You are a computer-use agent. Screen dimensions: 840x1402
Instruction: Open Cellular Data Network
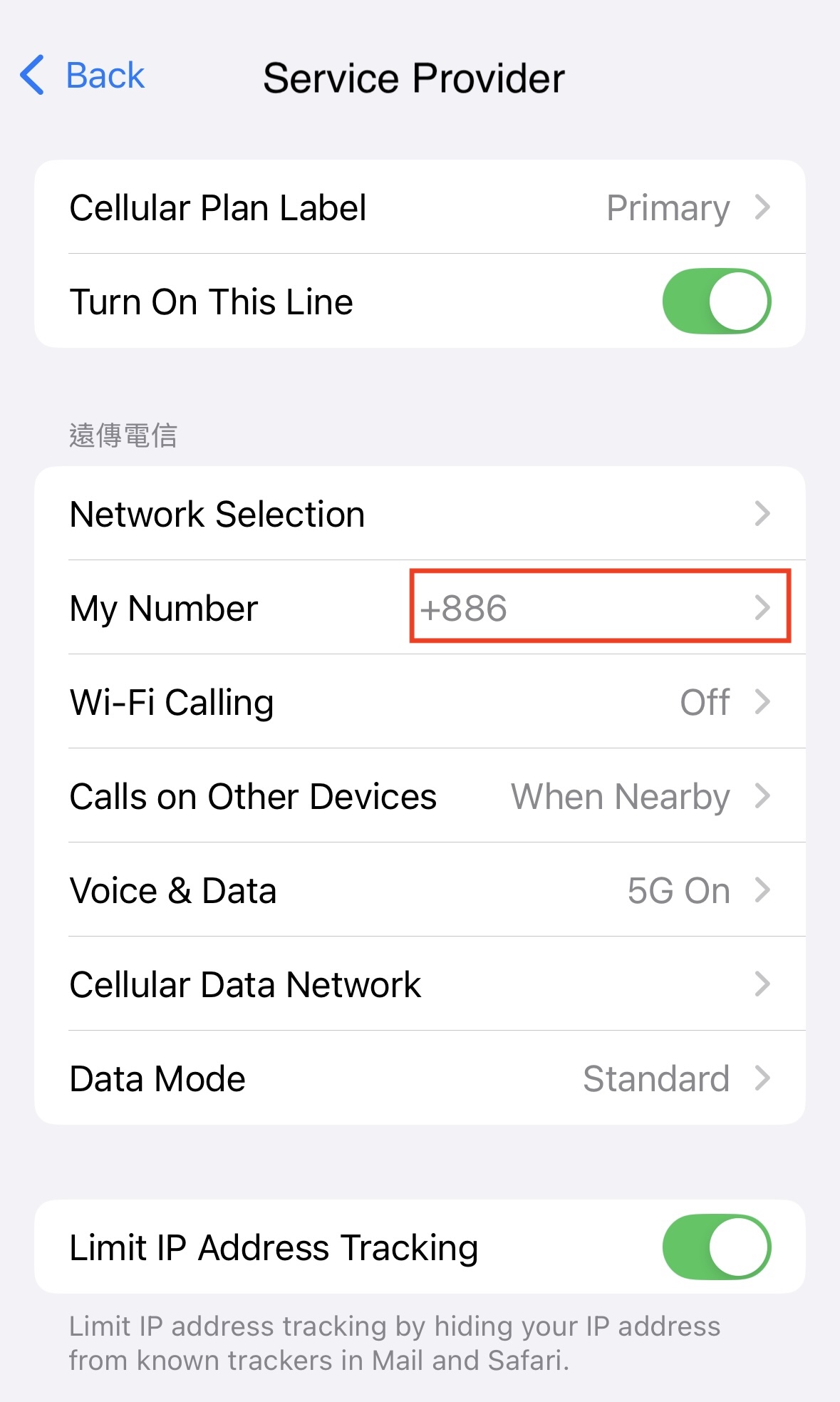tap(420, 984)
